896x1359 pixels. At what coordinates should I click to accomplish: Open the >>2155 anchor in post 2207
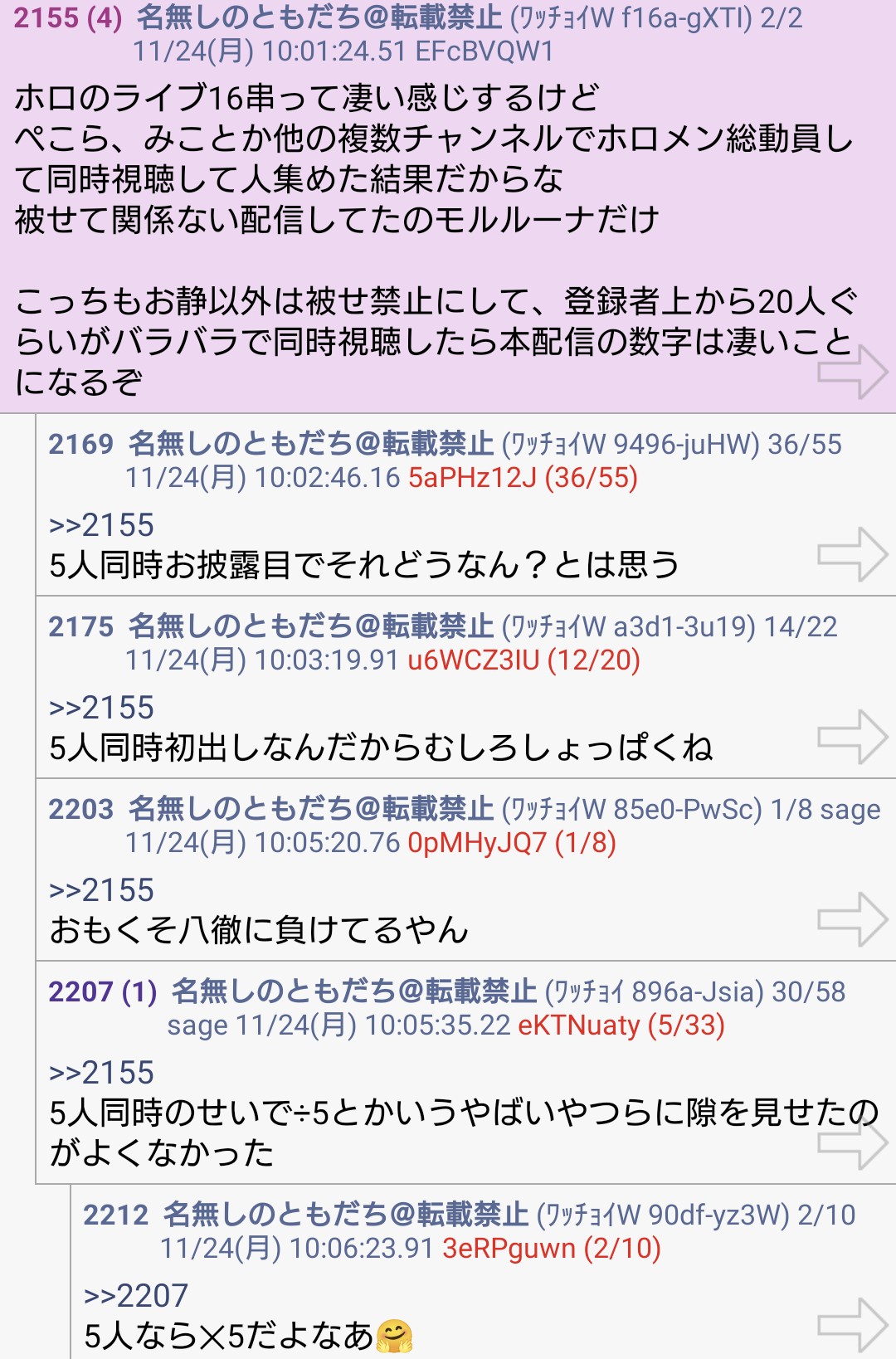[x=101, y=1073]
